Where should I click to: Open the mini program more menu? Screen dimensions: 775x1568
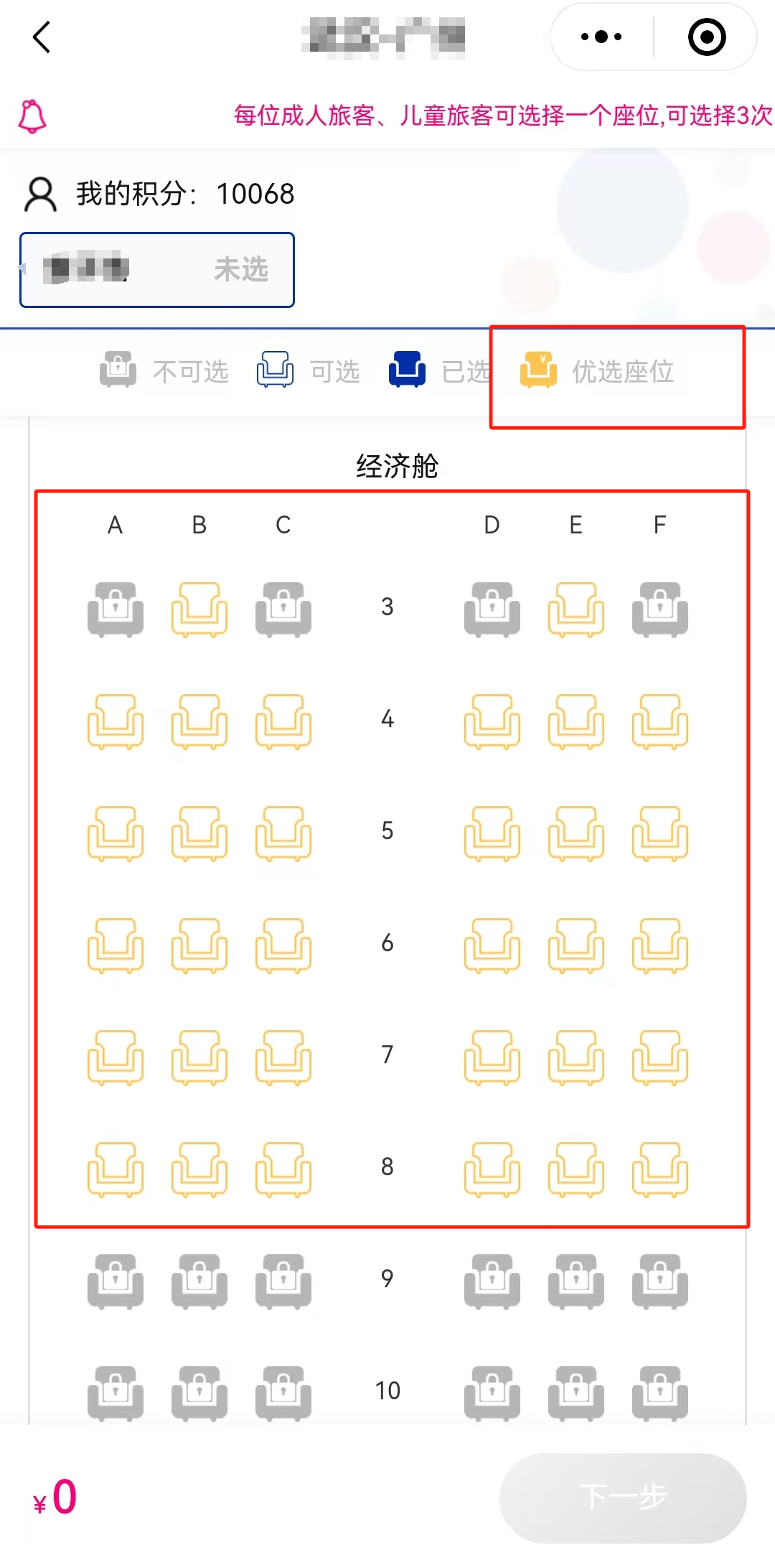[601, 37]
